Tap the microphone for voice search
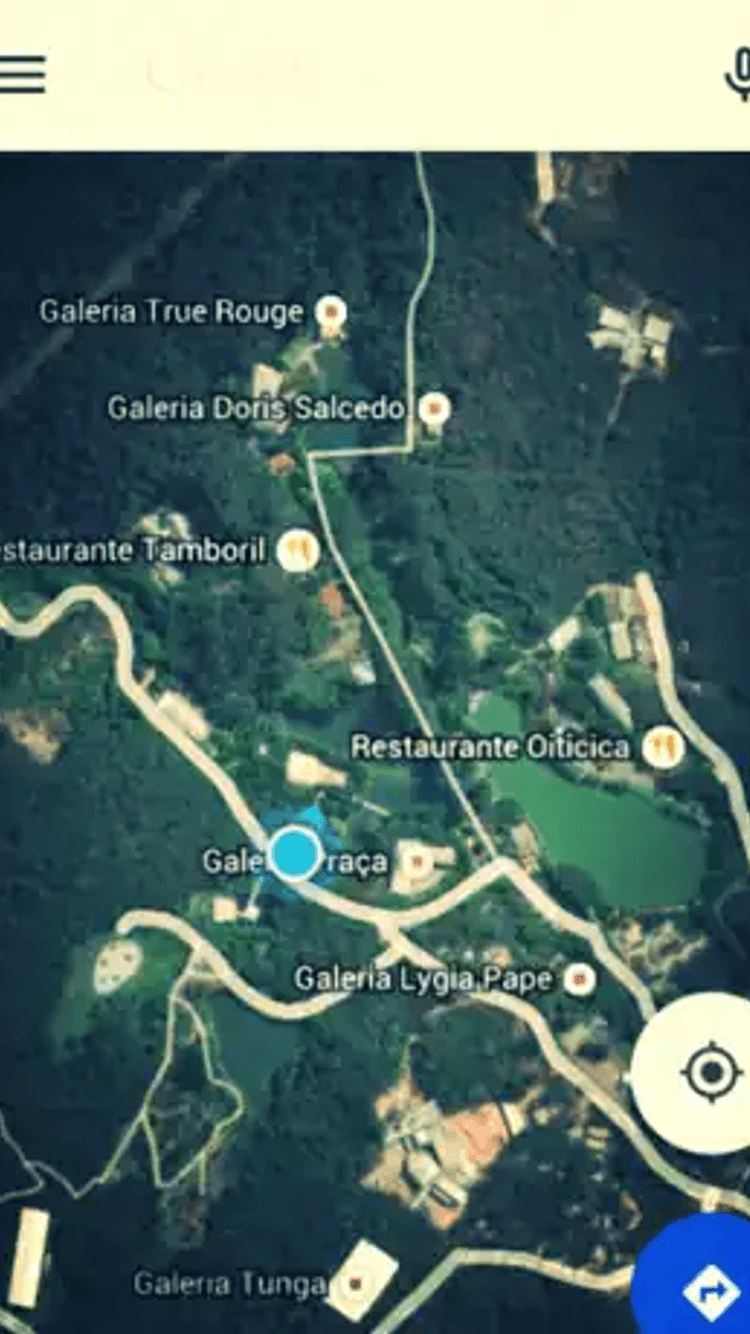Screen dimensions: 750x1334 740,74
